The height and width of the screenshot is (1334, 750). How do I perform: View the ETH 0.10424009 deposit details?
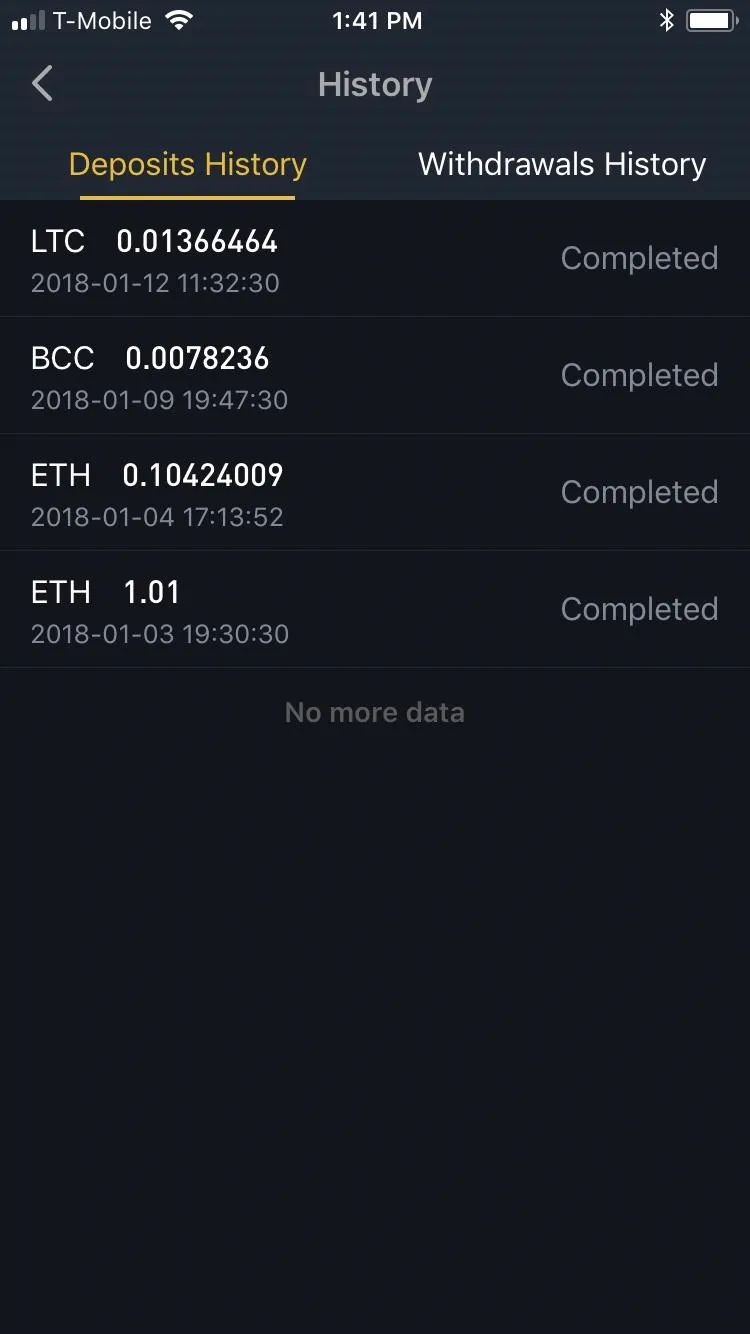[x=375, y=493]
